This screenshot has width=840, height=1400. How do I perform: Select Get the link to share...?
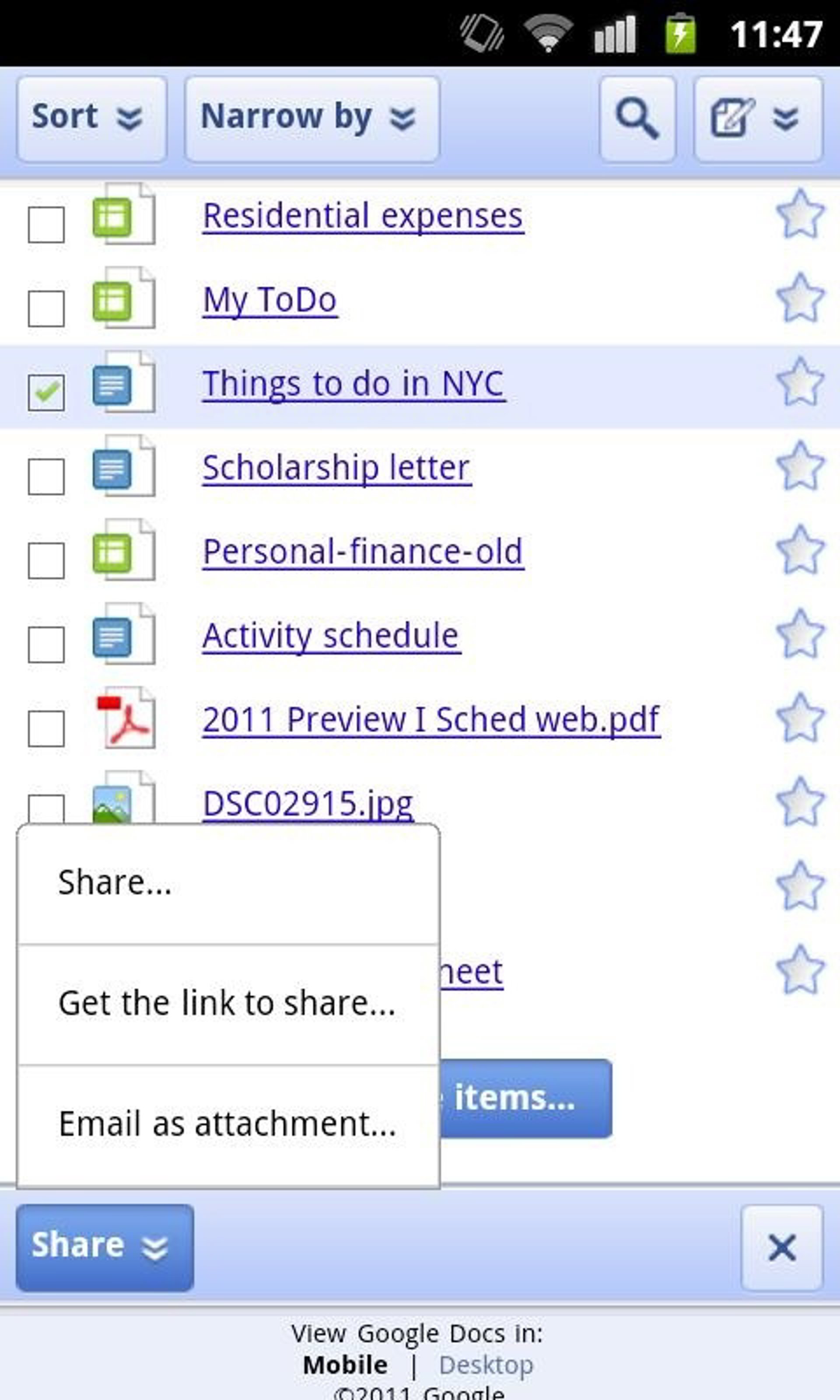click(228, 1003)
